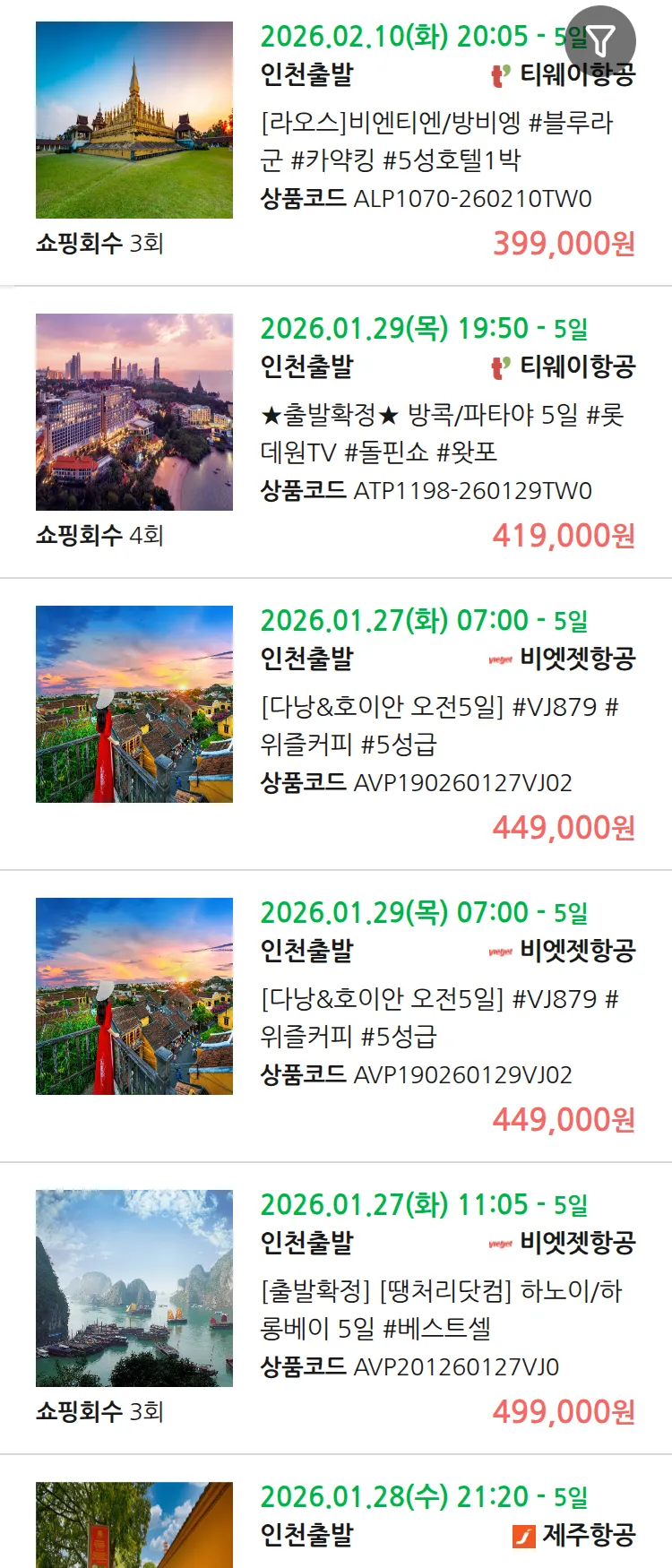Open the Da Nang & Hoi An tour AVP190260129VJ02
This screenshot has width=672, height=1568.
[x=439, y=1018]
